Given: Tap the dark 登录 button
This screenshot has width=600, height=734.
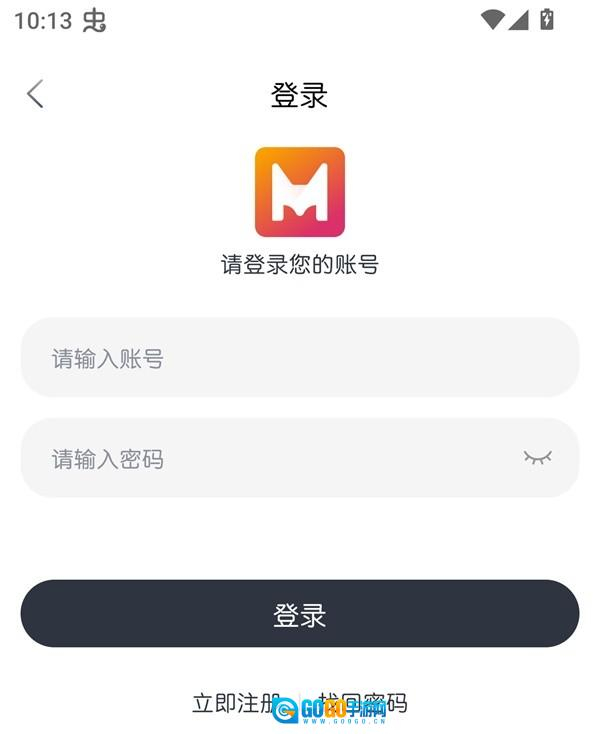Looking at the screenshot, I should pos(300,614).
